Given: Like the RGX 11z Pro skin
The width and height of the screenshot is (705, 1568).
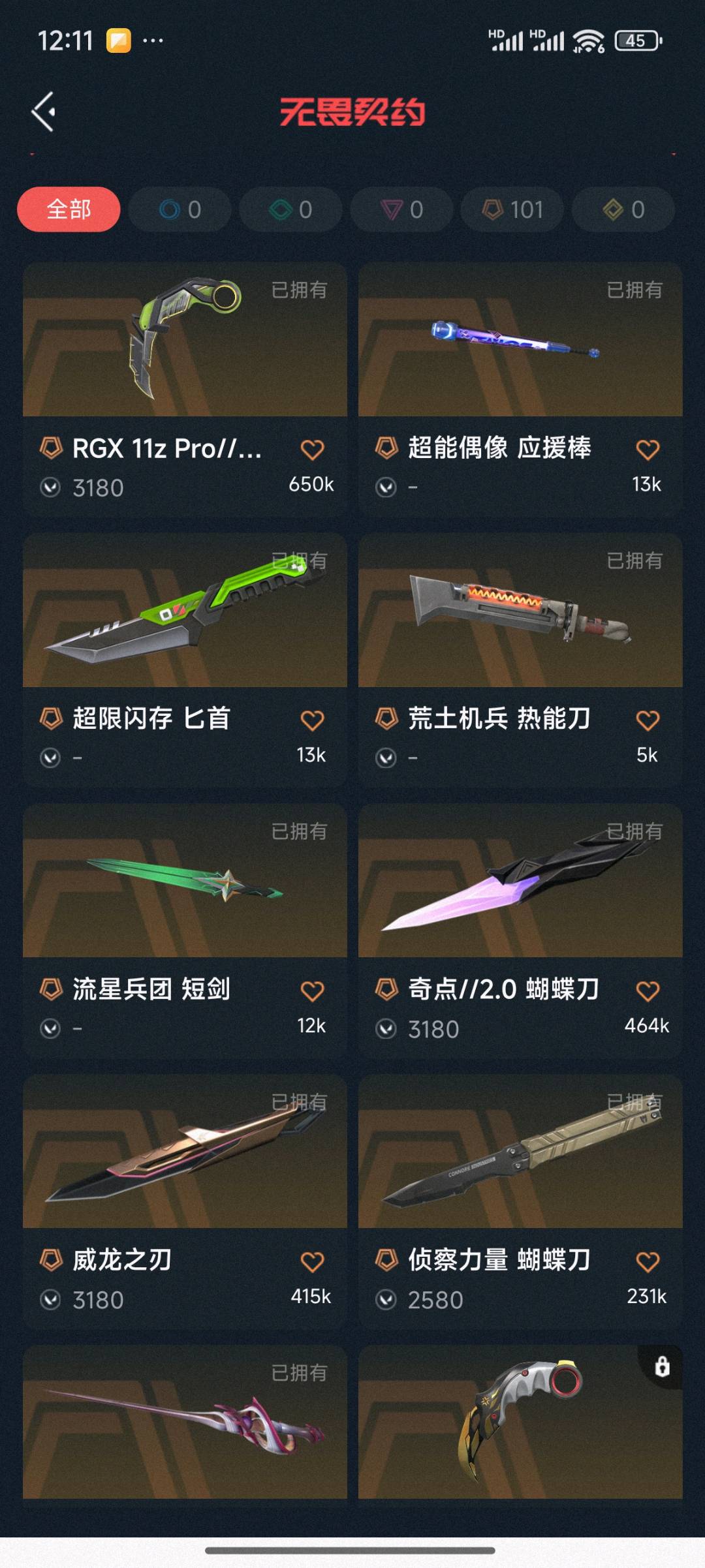Looking at the screenshot, I should point(312,450).
